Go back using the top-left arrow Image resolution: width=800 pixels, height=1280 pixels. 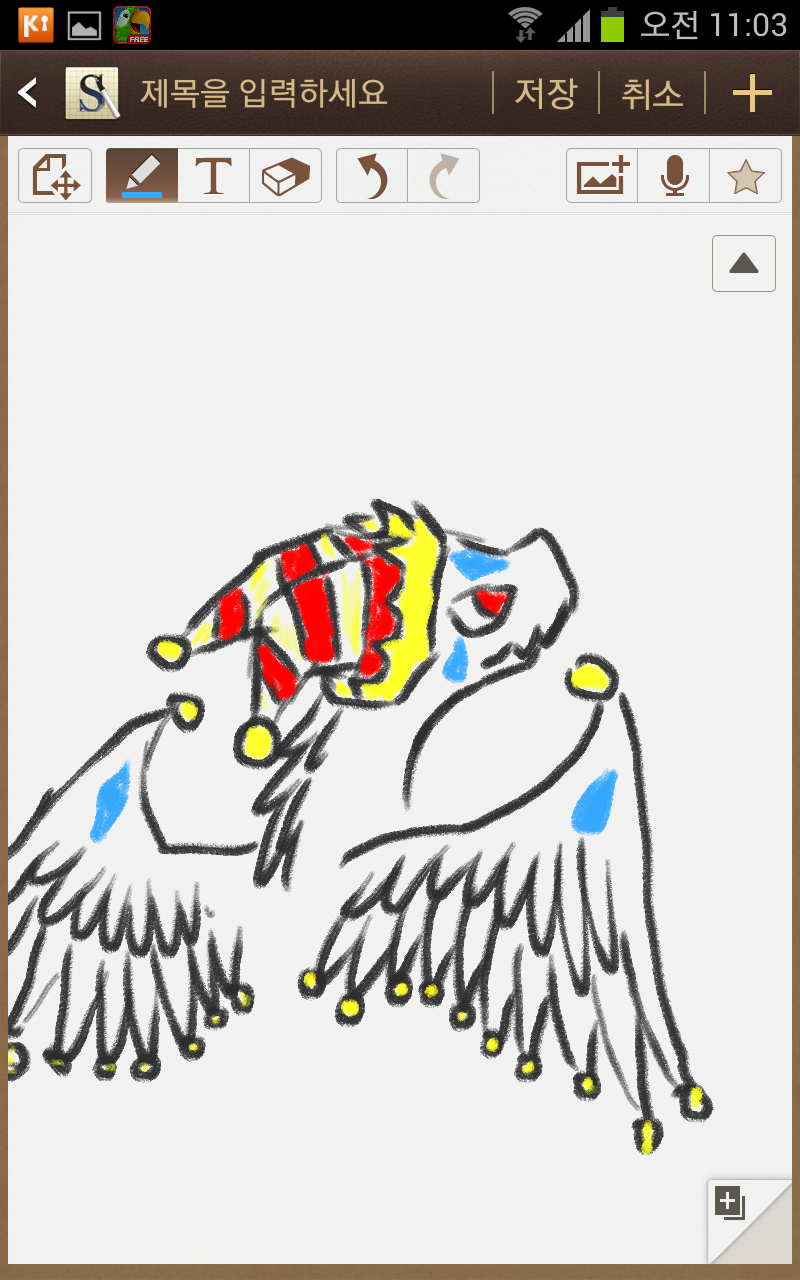[28, 94]
